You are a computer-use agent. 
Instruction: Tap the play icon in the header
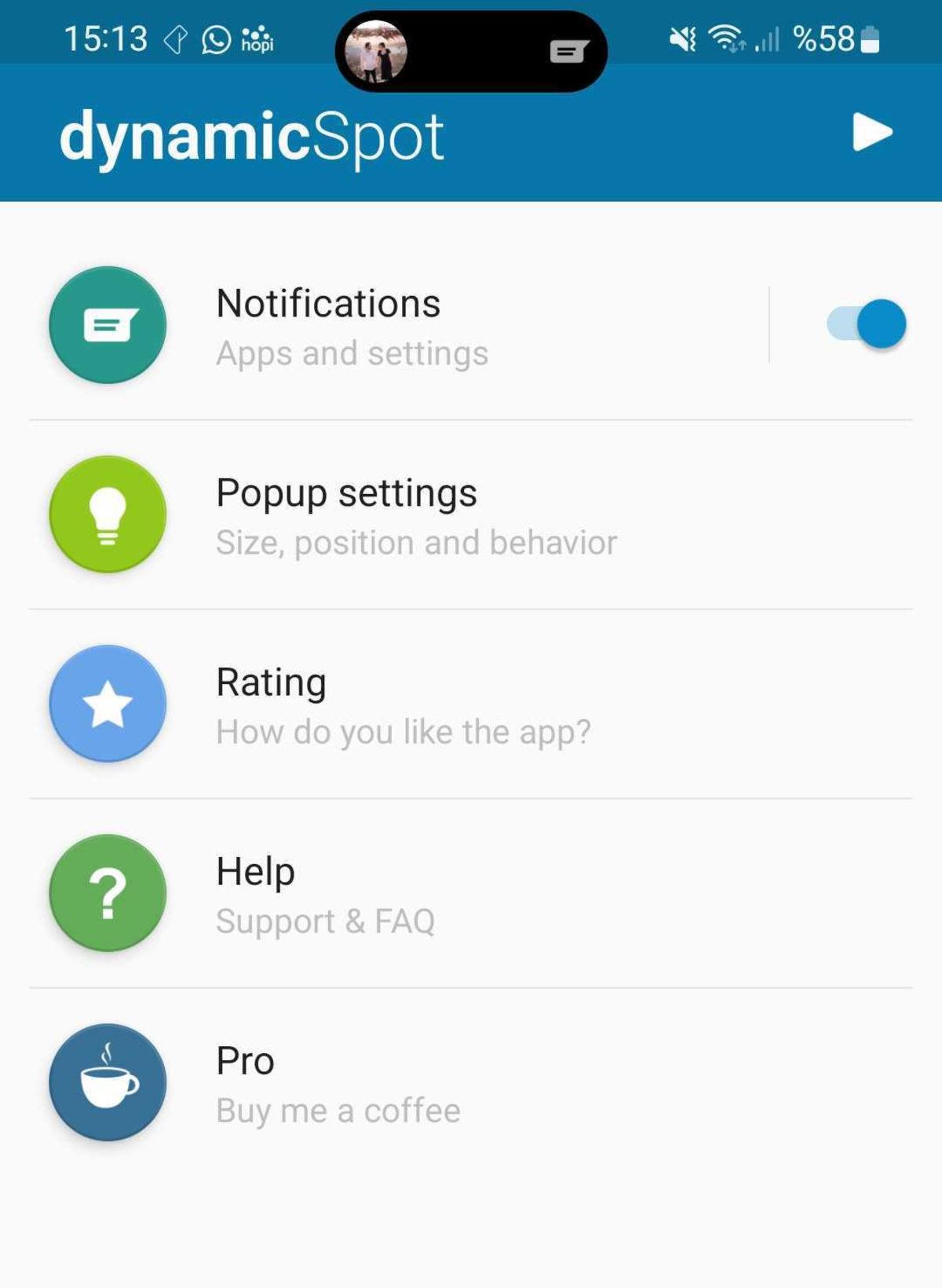point(872,132)
